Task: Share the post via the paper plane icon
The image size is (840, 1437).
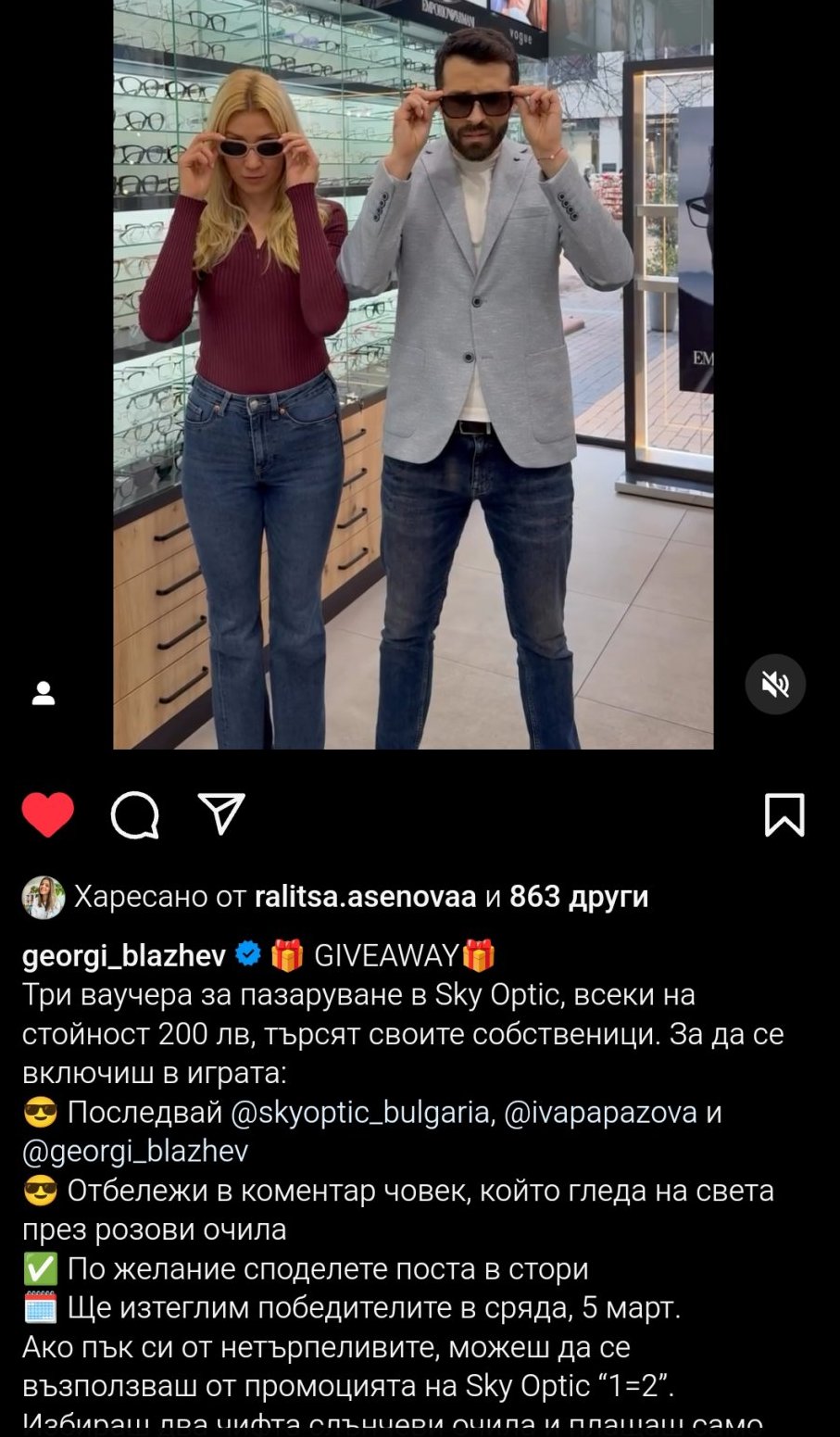Action: tap(222, 813)
